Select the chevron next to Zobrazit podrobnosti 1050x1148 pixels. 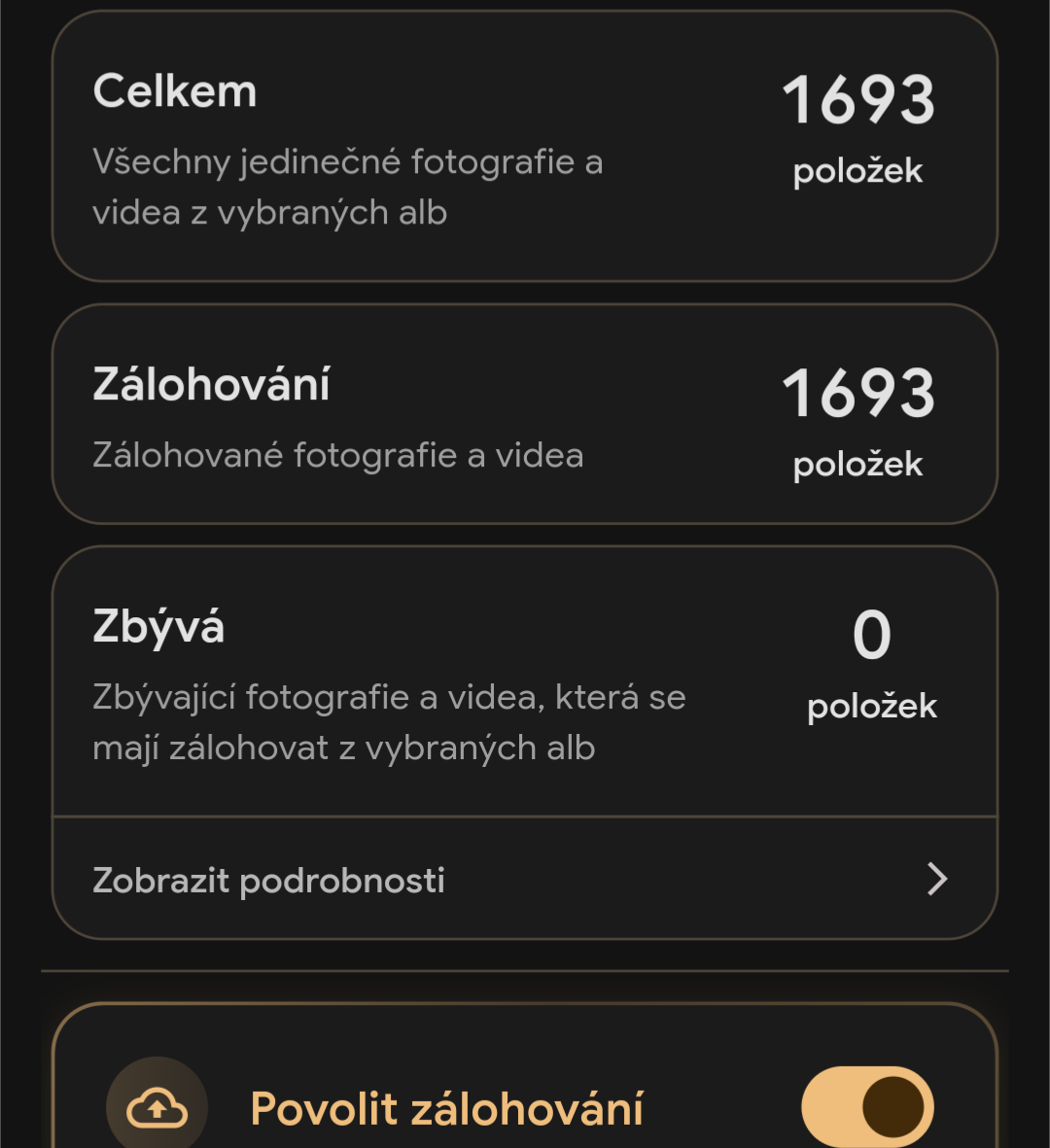tap(936, 880)
